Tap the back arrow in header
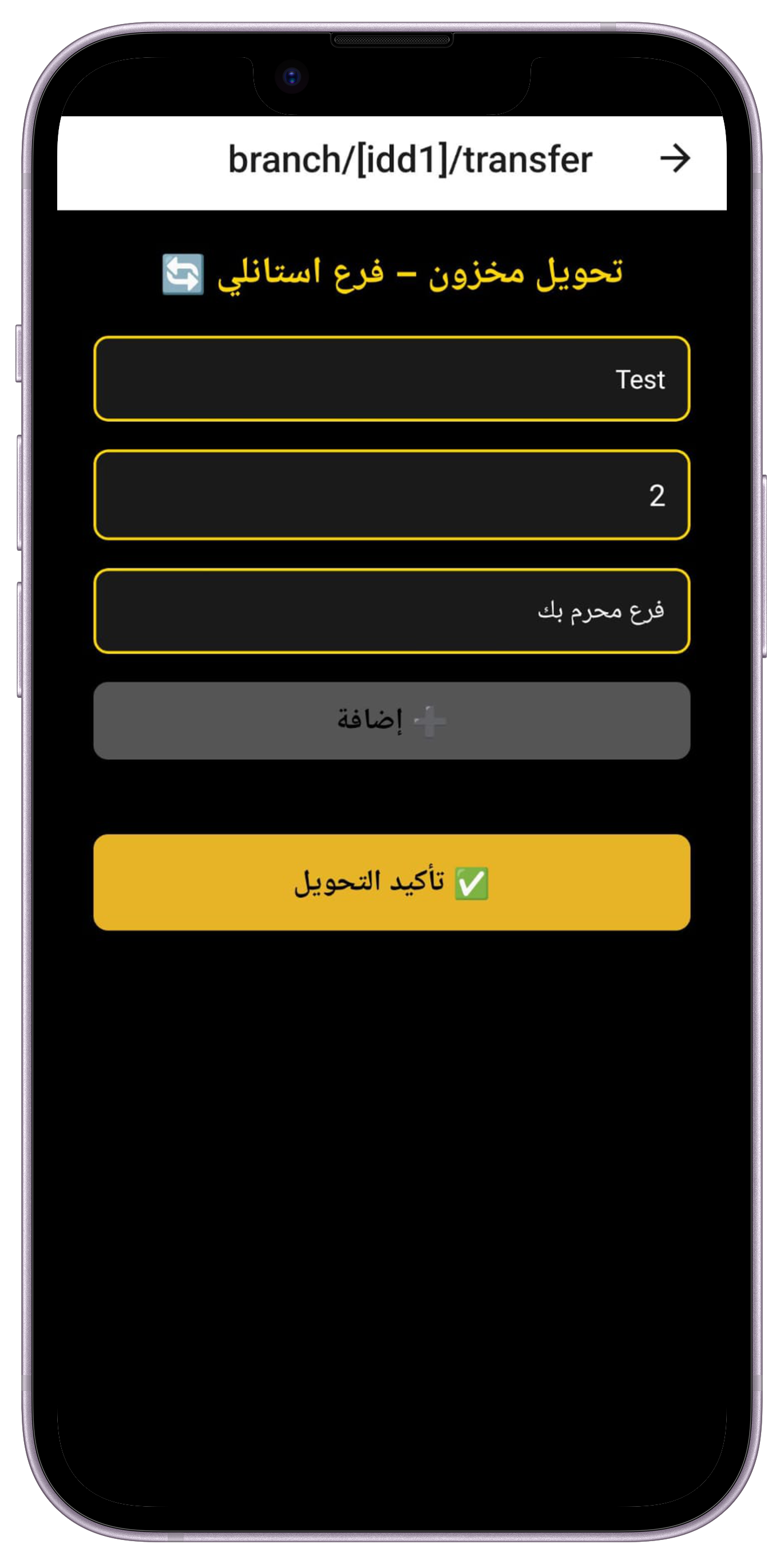 [675, 159]
